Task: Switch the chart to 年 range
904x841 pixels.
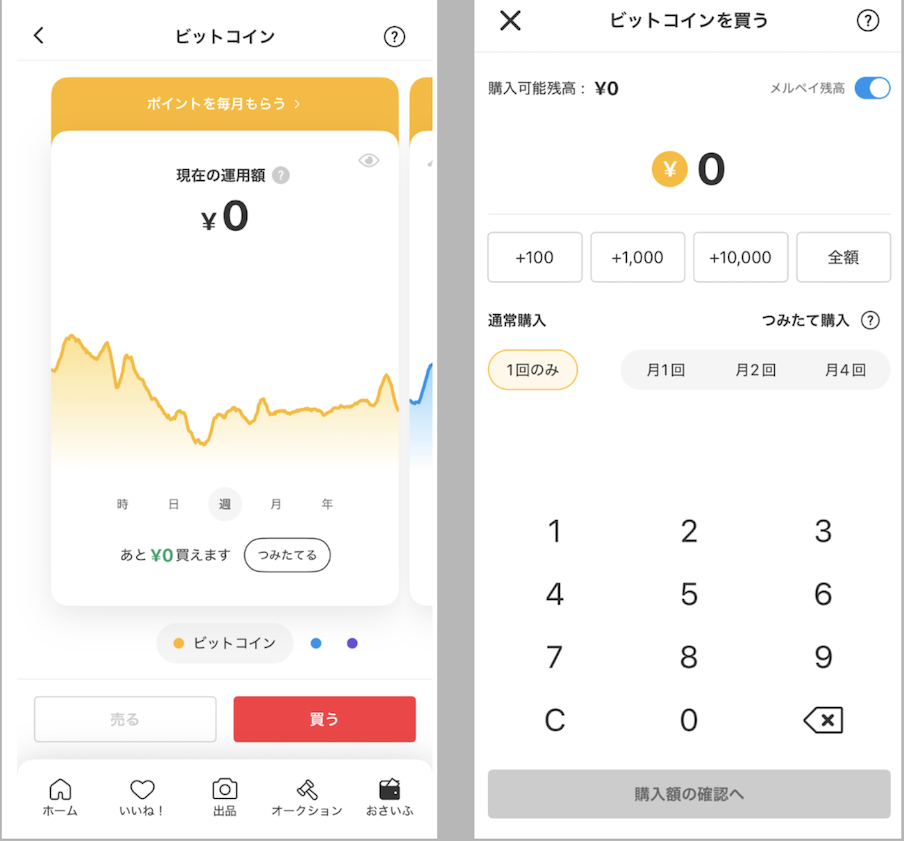Action: point(327,504)
